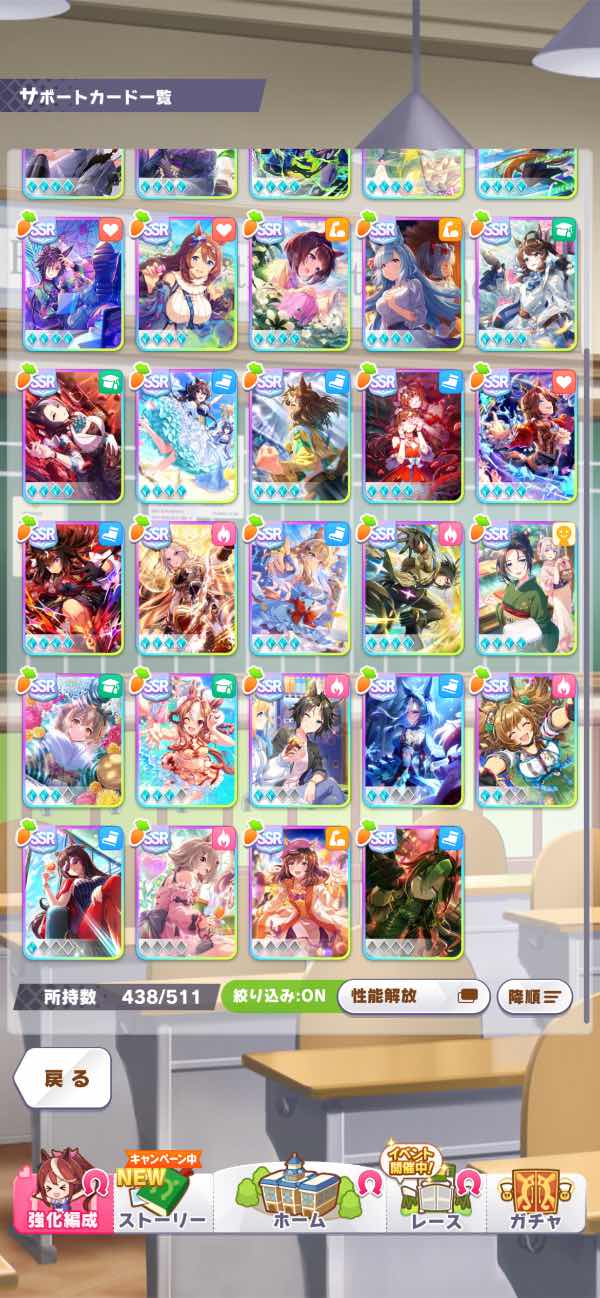Open the ガチャ tab
Image resolution: width=600 pixels, height=1298 pixels.
[x=536, y=1200]
